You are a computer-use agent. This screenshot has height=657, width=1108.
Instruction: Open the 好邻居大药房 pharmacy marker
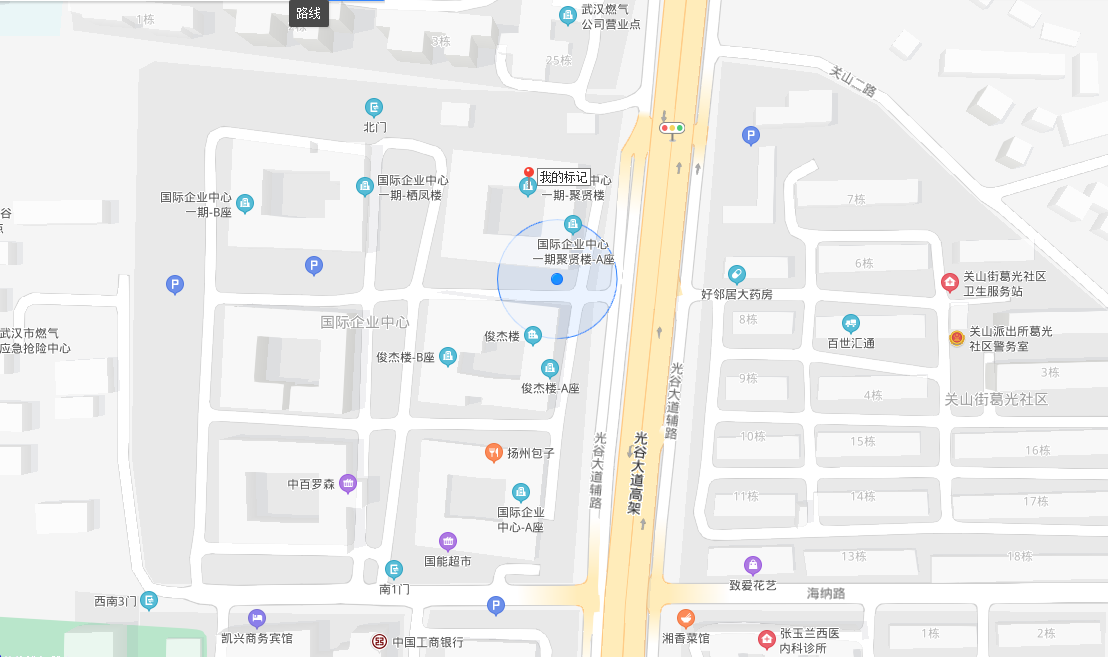[x=736, y=273]
